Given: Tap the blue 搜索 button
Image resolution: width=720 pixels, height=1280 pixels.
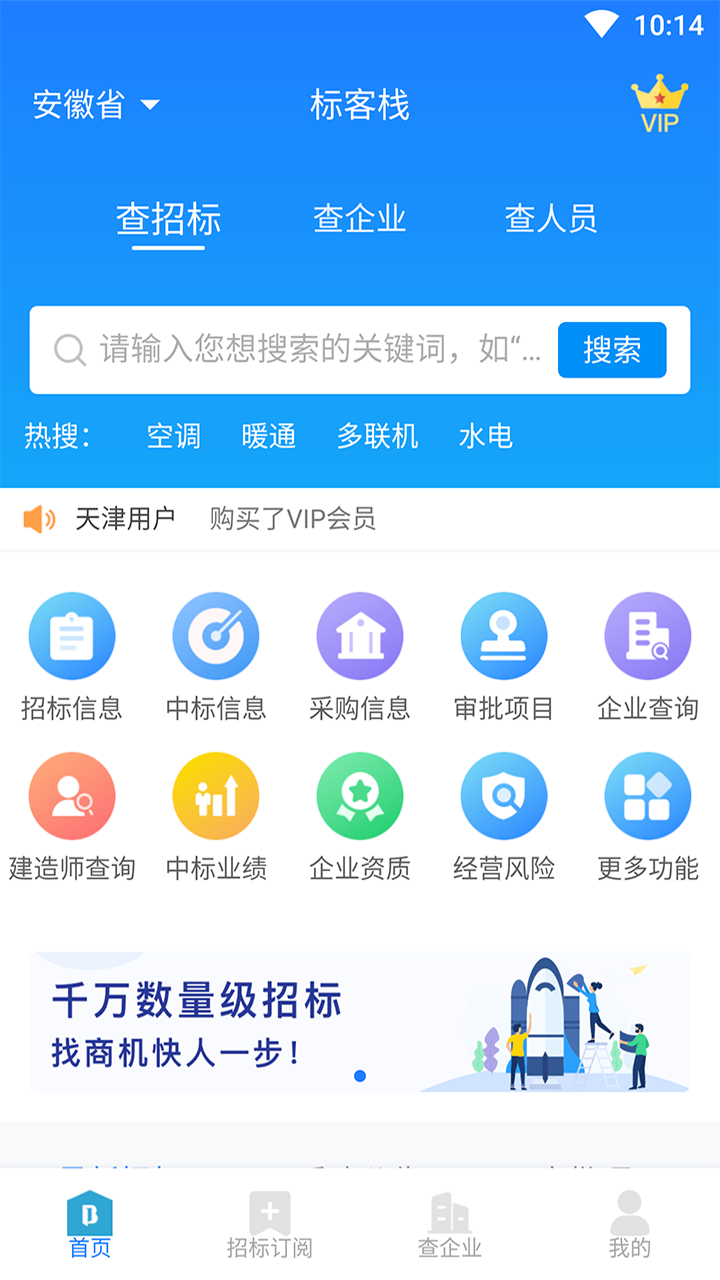Looking at the screenshot, I should [x=612, y=350].
